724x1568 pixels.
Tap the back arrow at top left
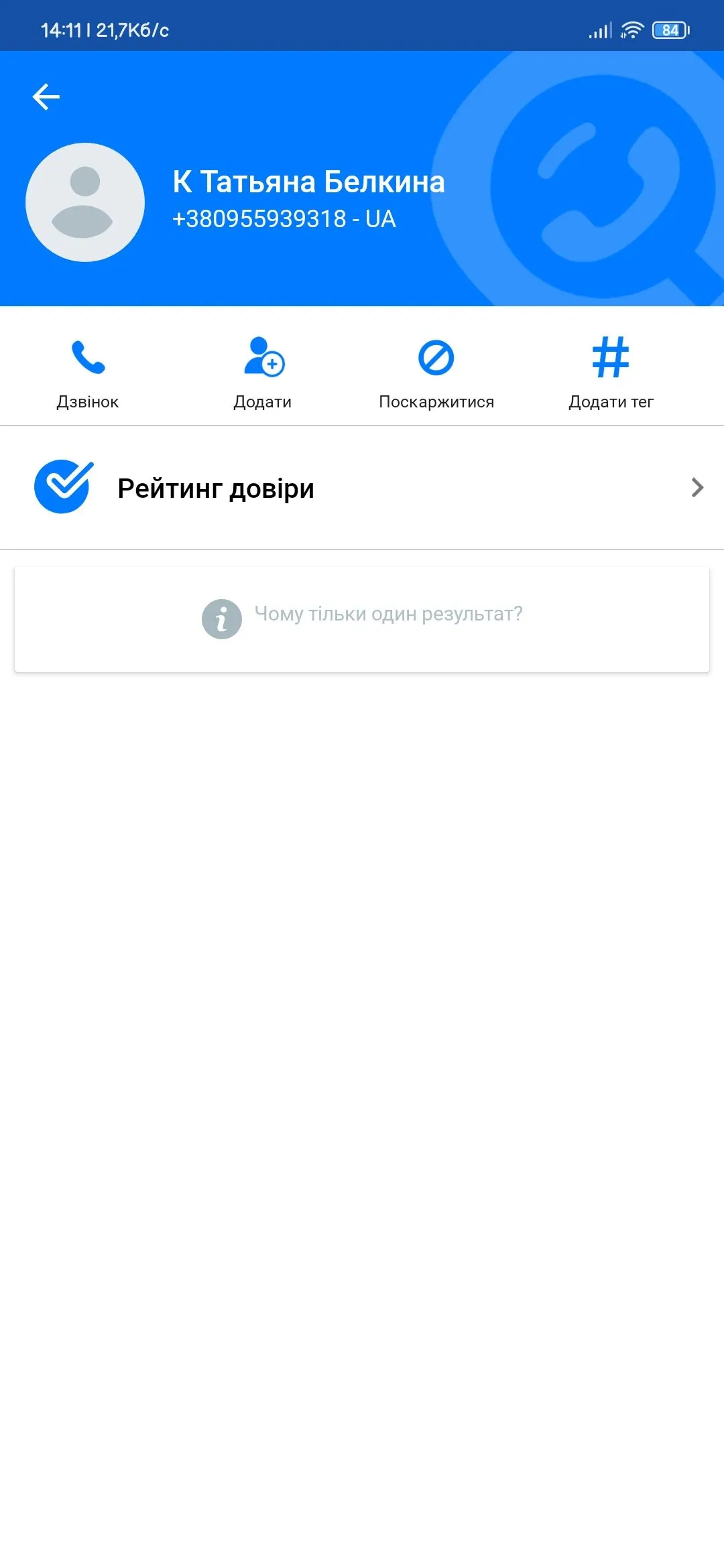[x=46, y=96]
